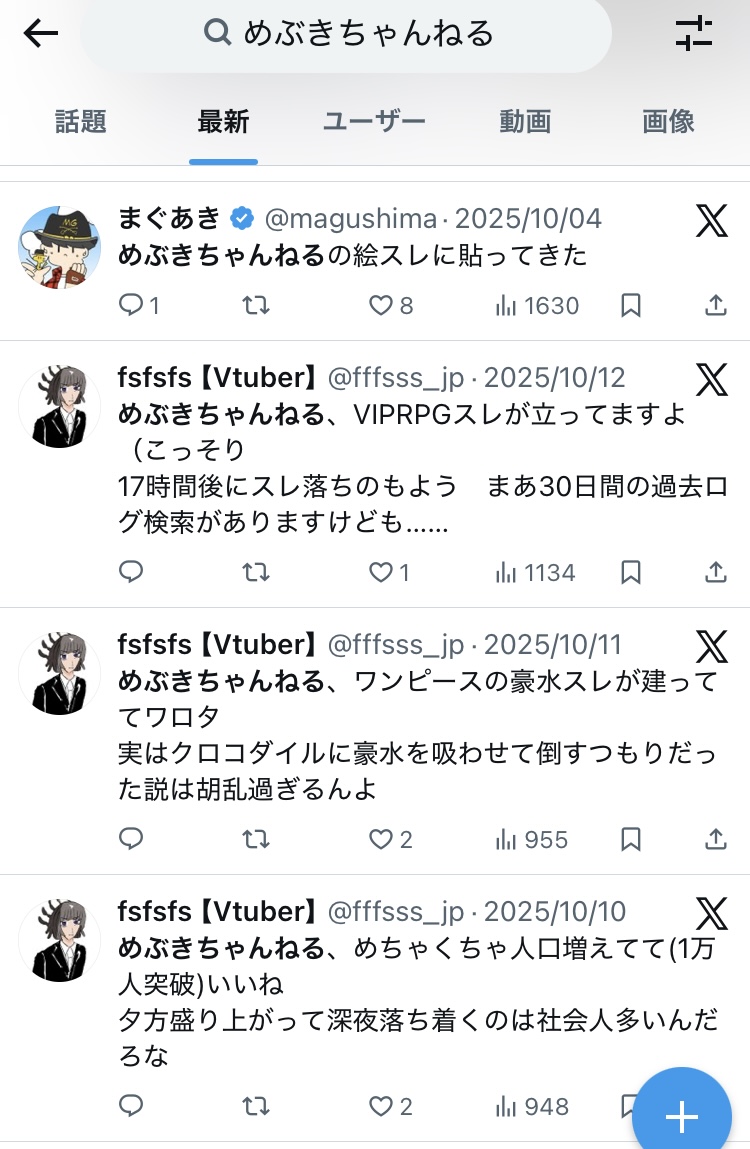Image resolution: width=750 pixels, height=1149 pixels.
Task: Like まぐあき's post with 8 likes
Action: pyautogui.click(x=381, y=305)
